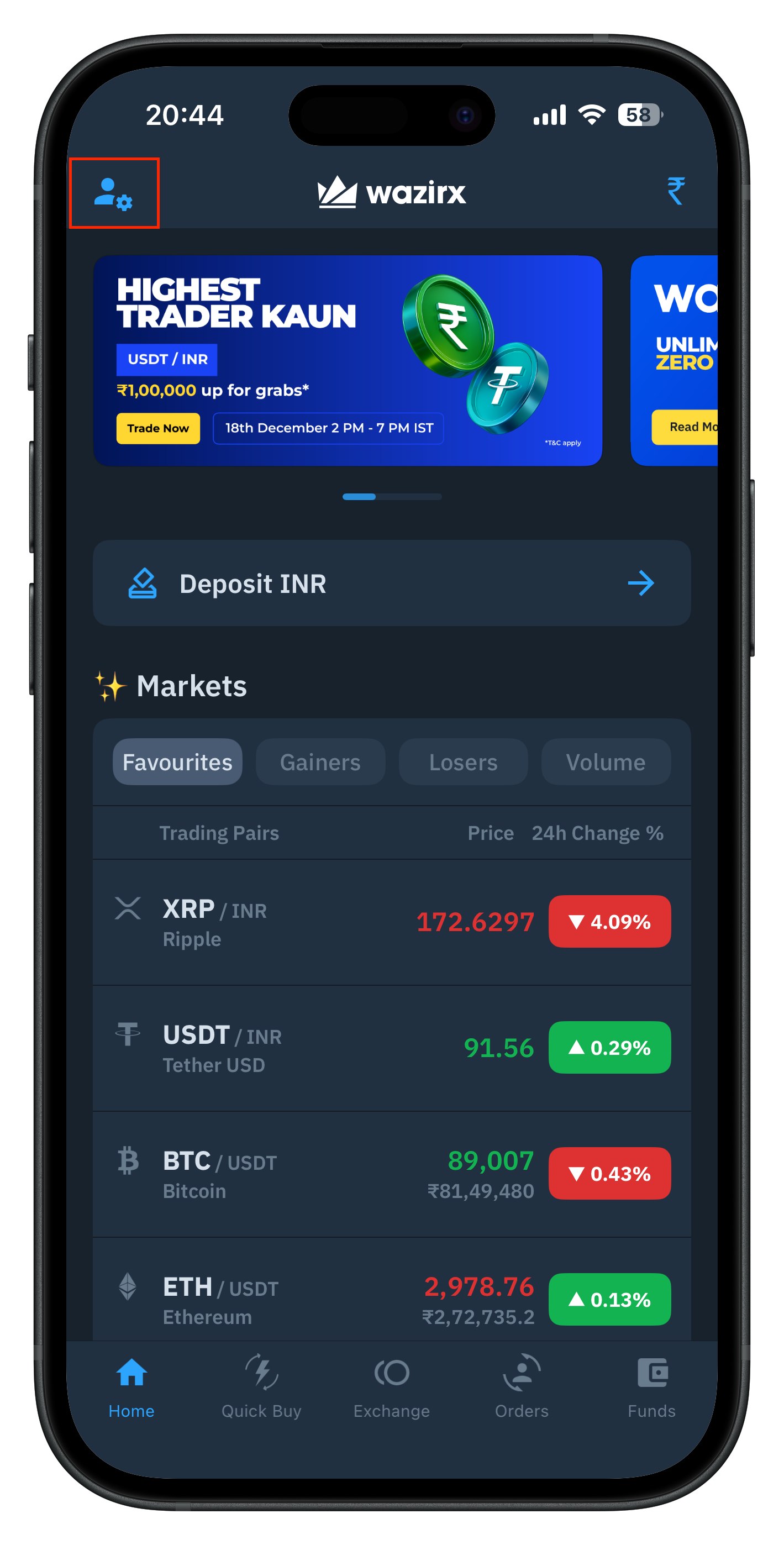This screenshot has width=784, height=1545.
Task: Show markets sorted by Volume
Action: (x=606, y=761)
